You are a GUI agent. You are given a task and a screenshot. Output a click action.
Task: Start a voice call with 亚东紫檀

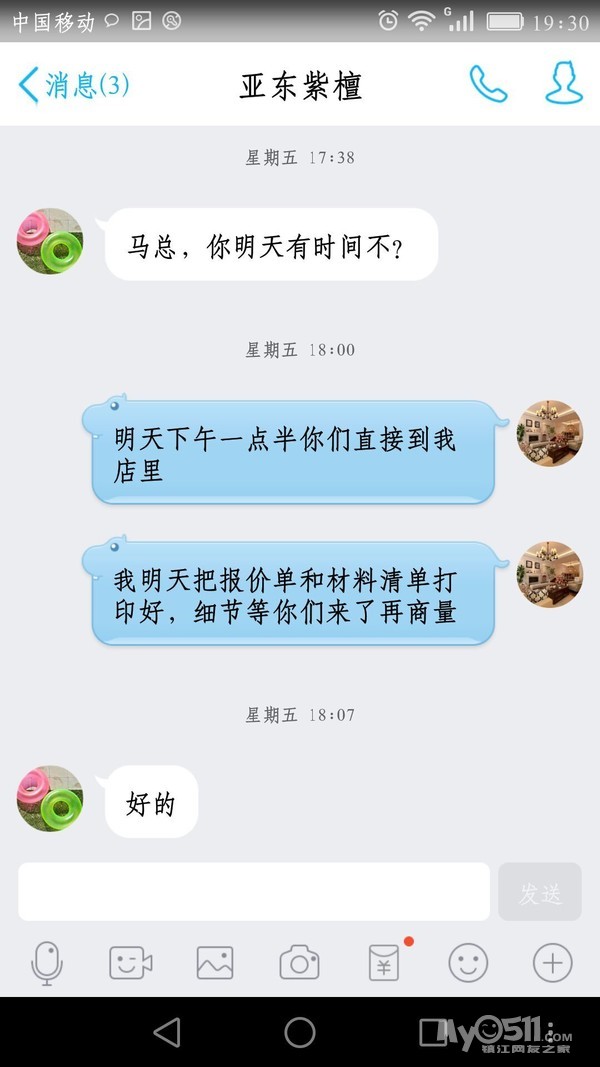(x=488, y=85)
